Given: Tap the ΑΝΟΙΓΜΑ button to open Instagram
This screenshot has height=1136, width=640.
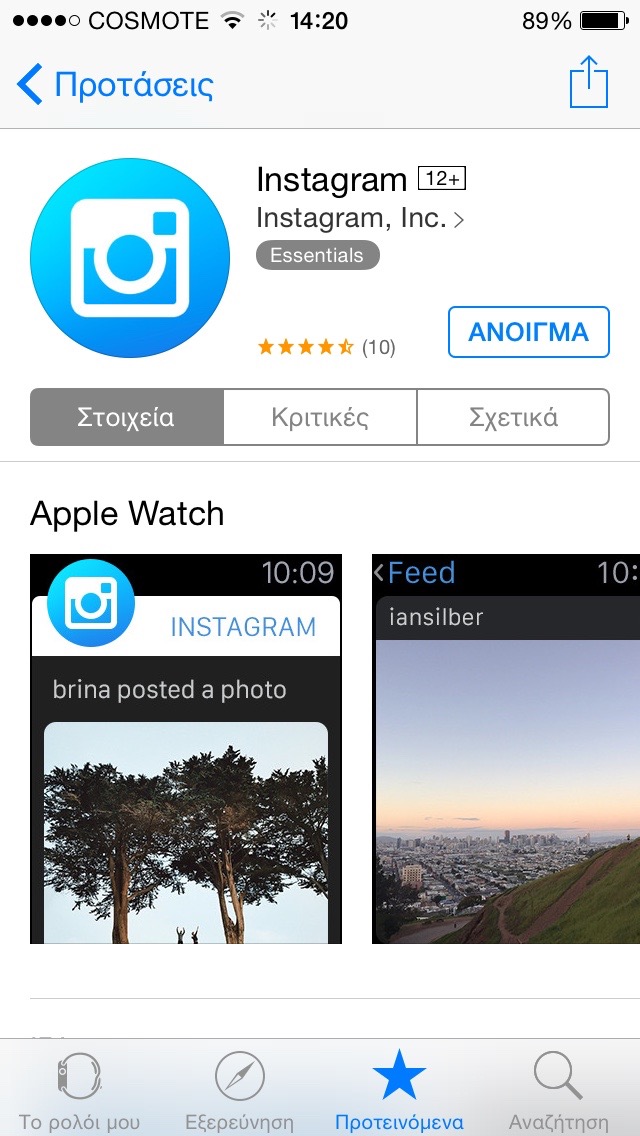Looking at the screenshot, I should point(528,332).
